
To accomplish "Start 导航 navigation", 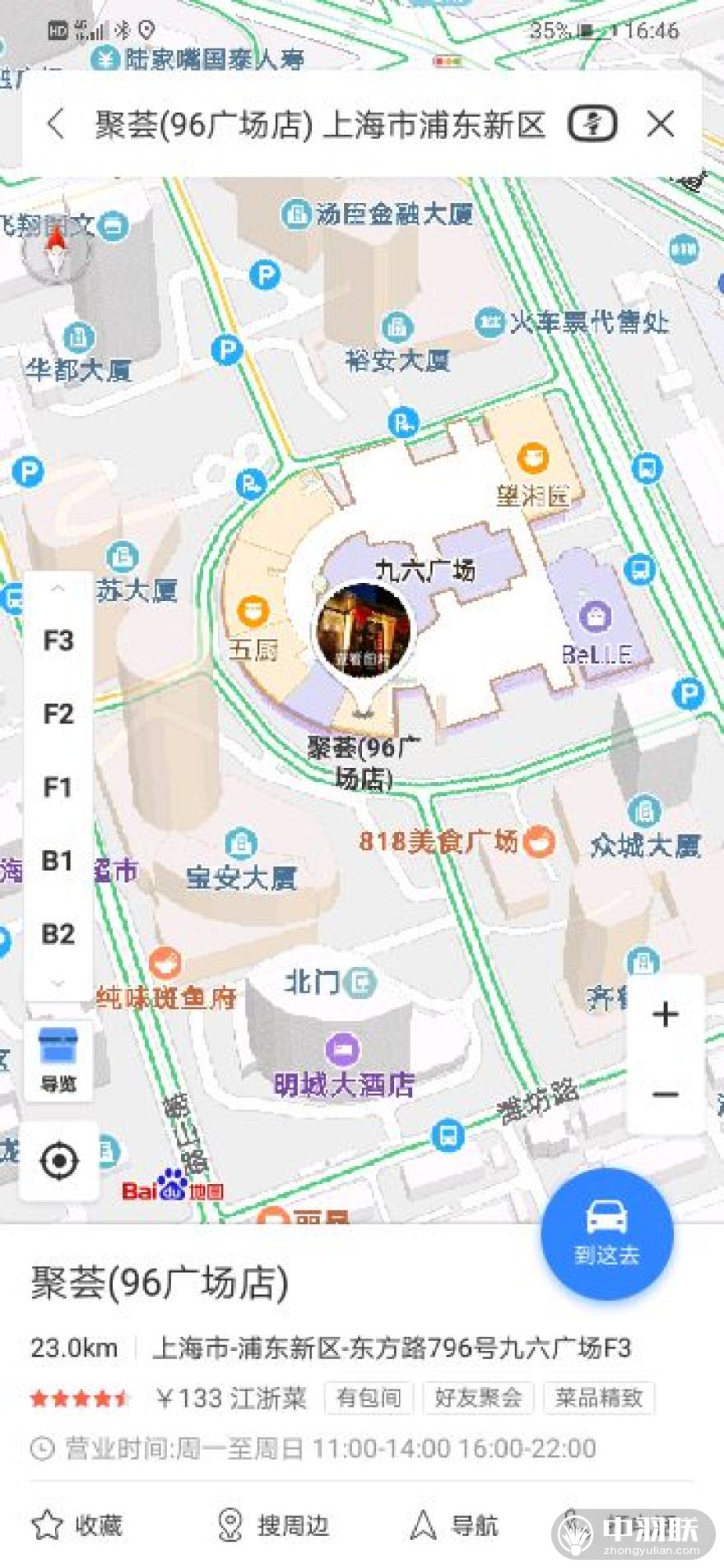I will click(x=454, y=1525).
